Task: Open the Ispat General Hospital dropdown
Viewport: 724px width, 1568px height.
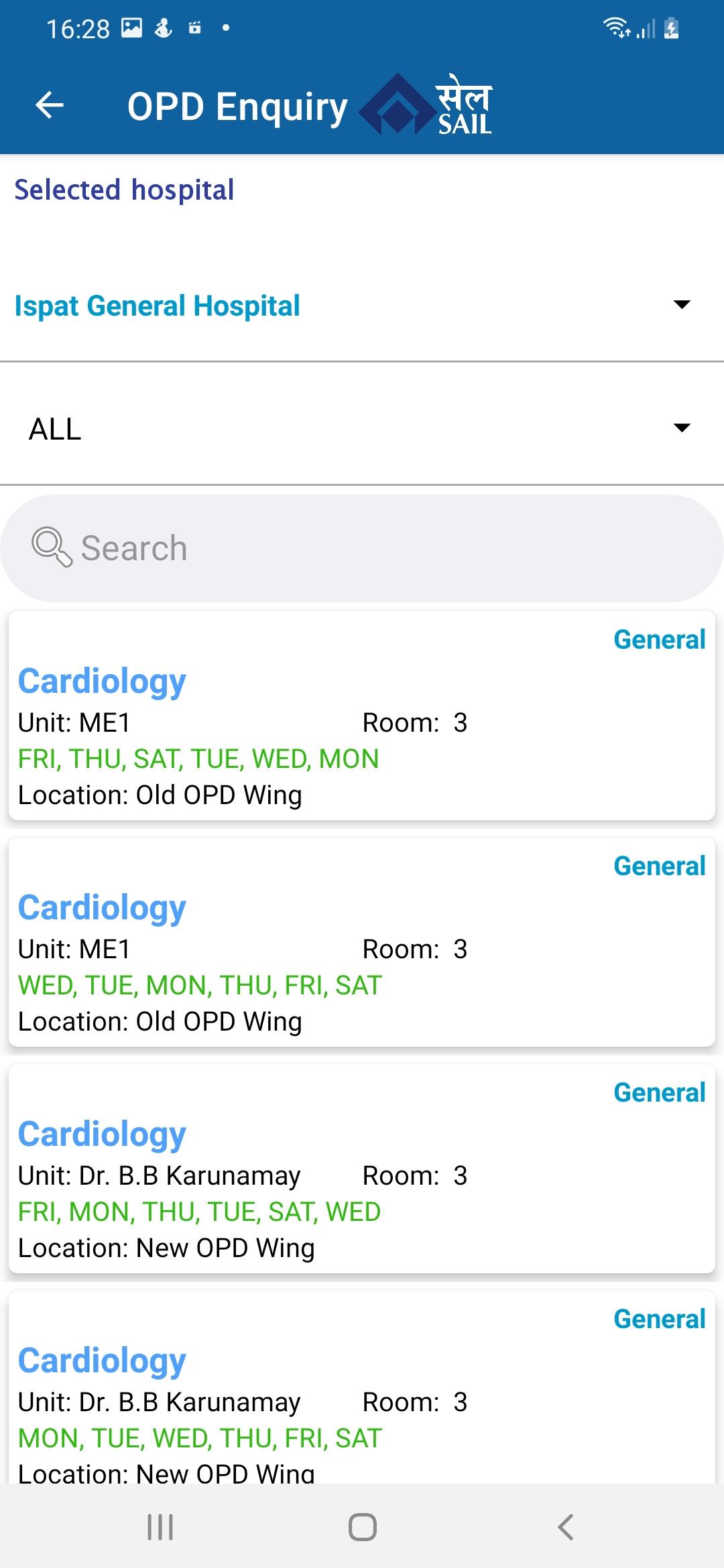Action: [x=362, y=306]
